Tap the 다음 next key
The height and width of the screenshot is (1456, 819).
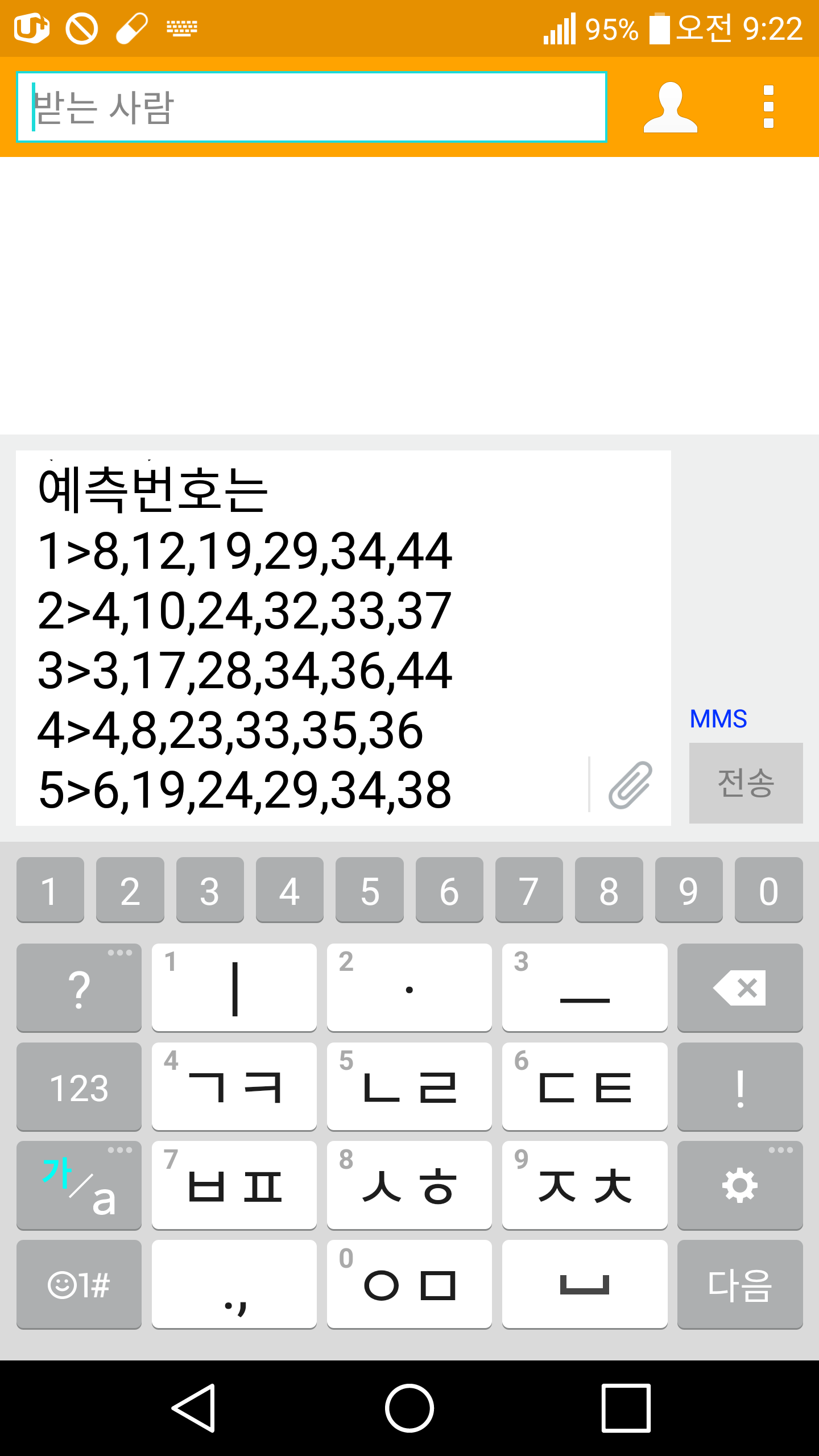click(x=740, y=1284)
